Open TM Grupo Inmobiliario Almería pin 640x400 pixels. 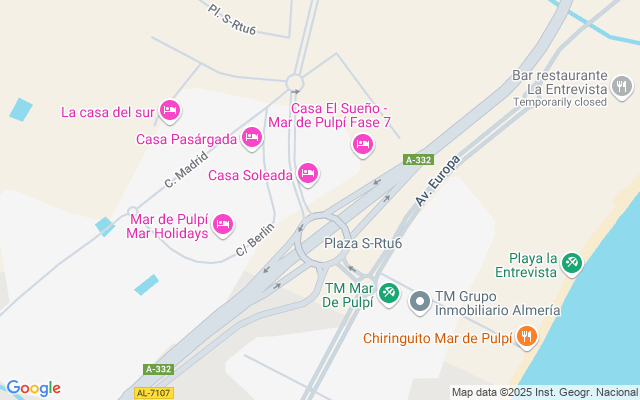[421, 300]
